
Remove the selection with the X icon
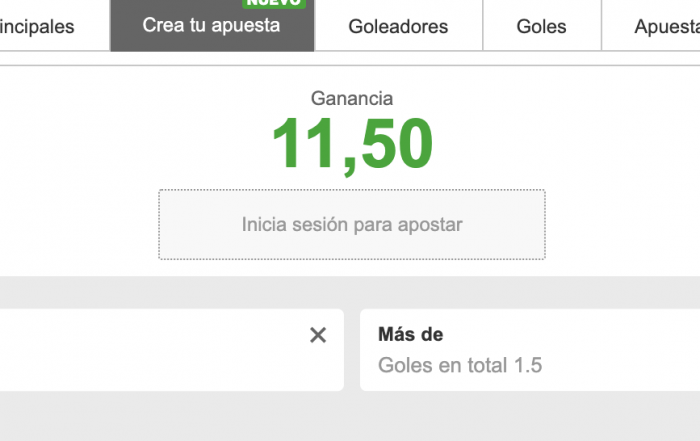[x=318, y=336]
